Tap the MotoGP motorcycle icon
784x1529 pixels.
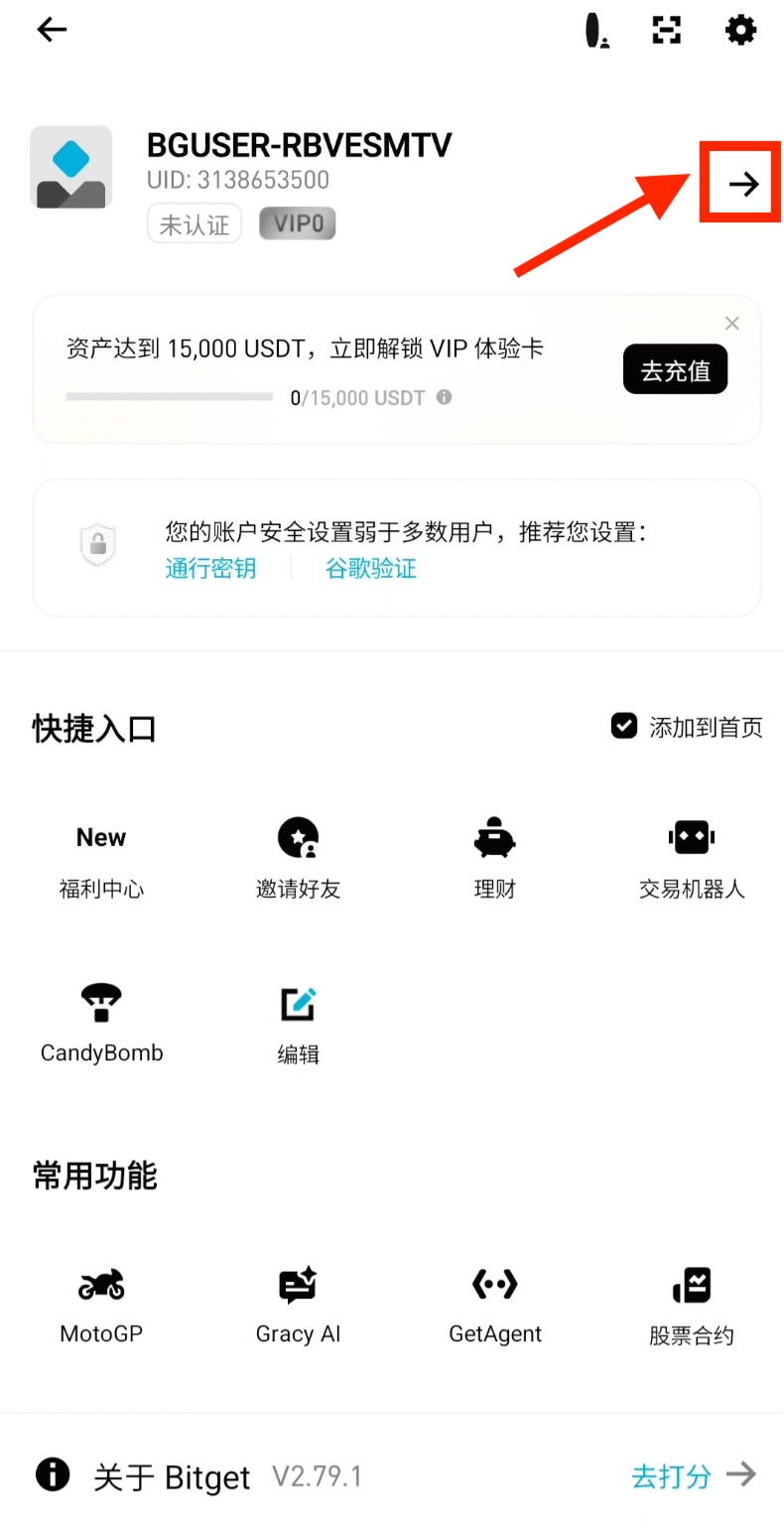[100, 1283]
